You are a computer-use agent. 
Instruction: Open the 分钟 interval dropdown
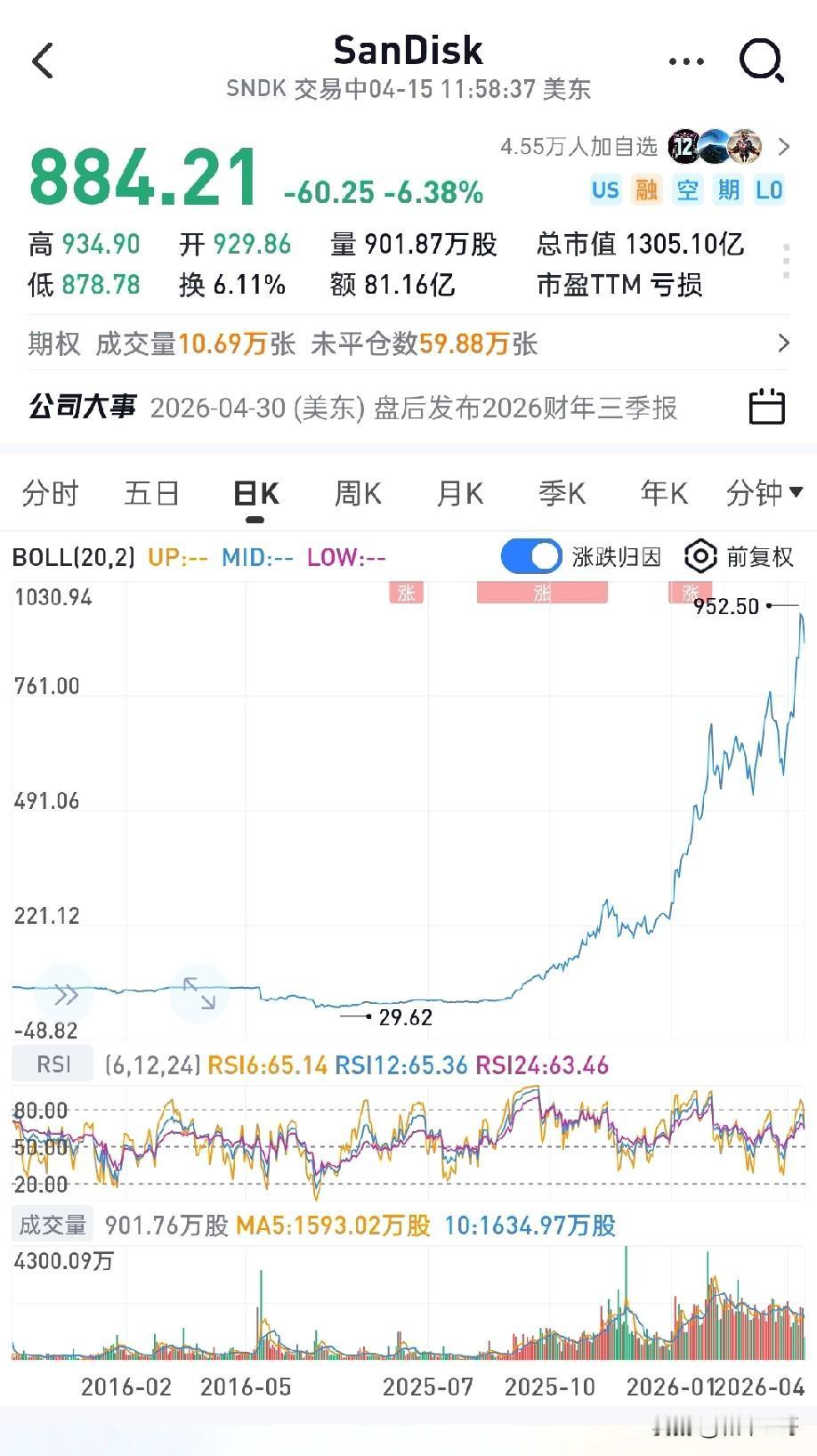pyautogui.click(x=764, y=492)
